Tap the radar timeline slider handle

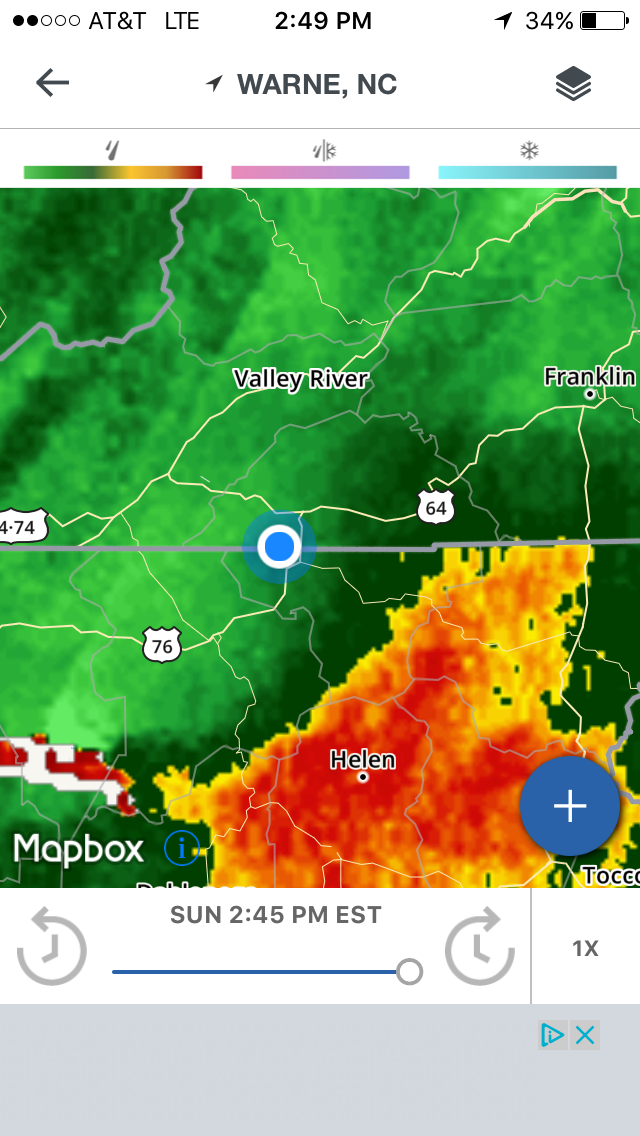(410, 972)
